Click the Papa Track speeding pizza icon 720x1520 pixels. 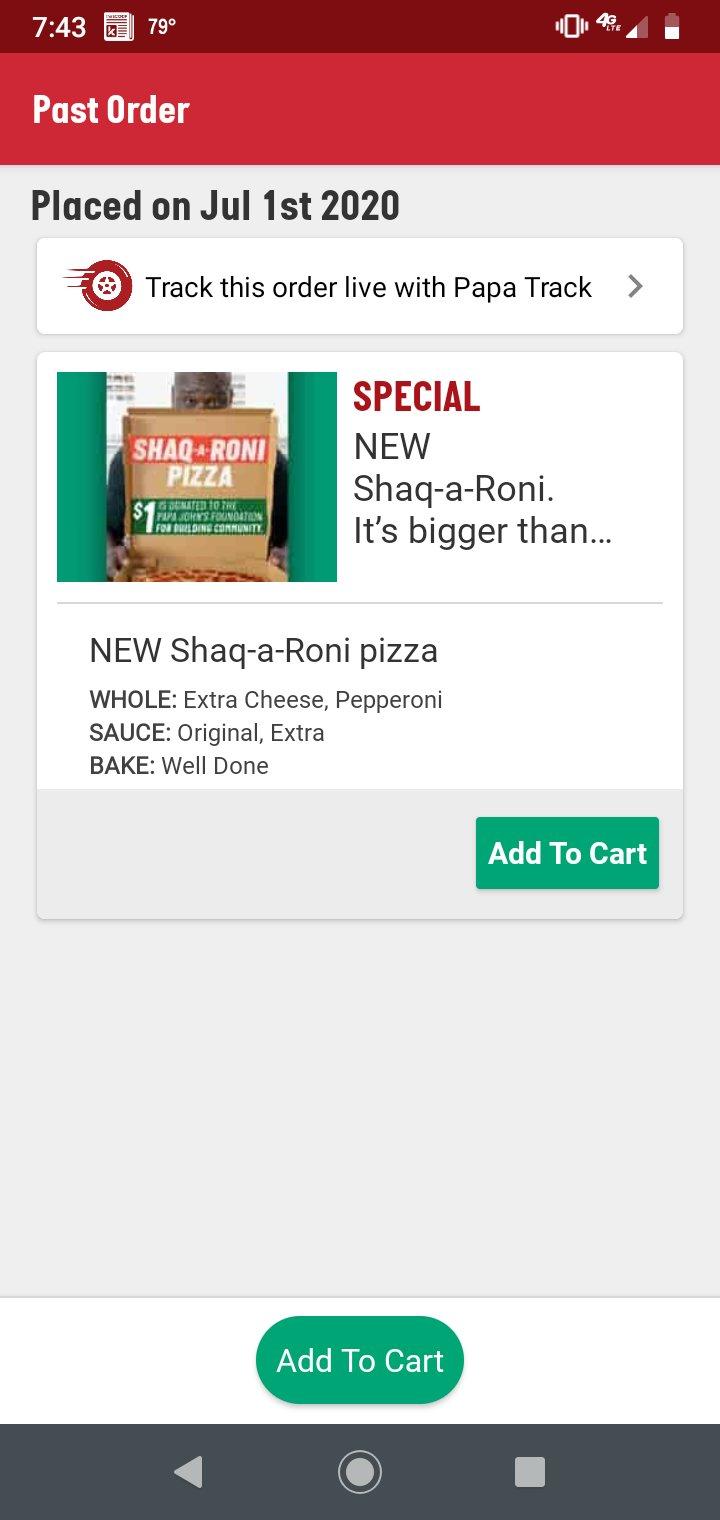[97, 285]
